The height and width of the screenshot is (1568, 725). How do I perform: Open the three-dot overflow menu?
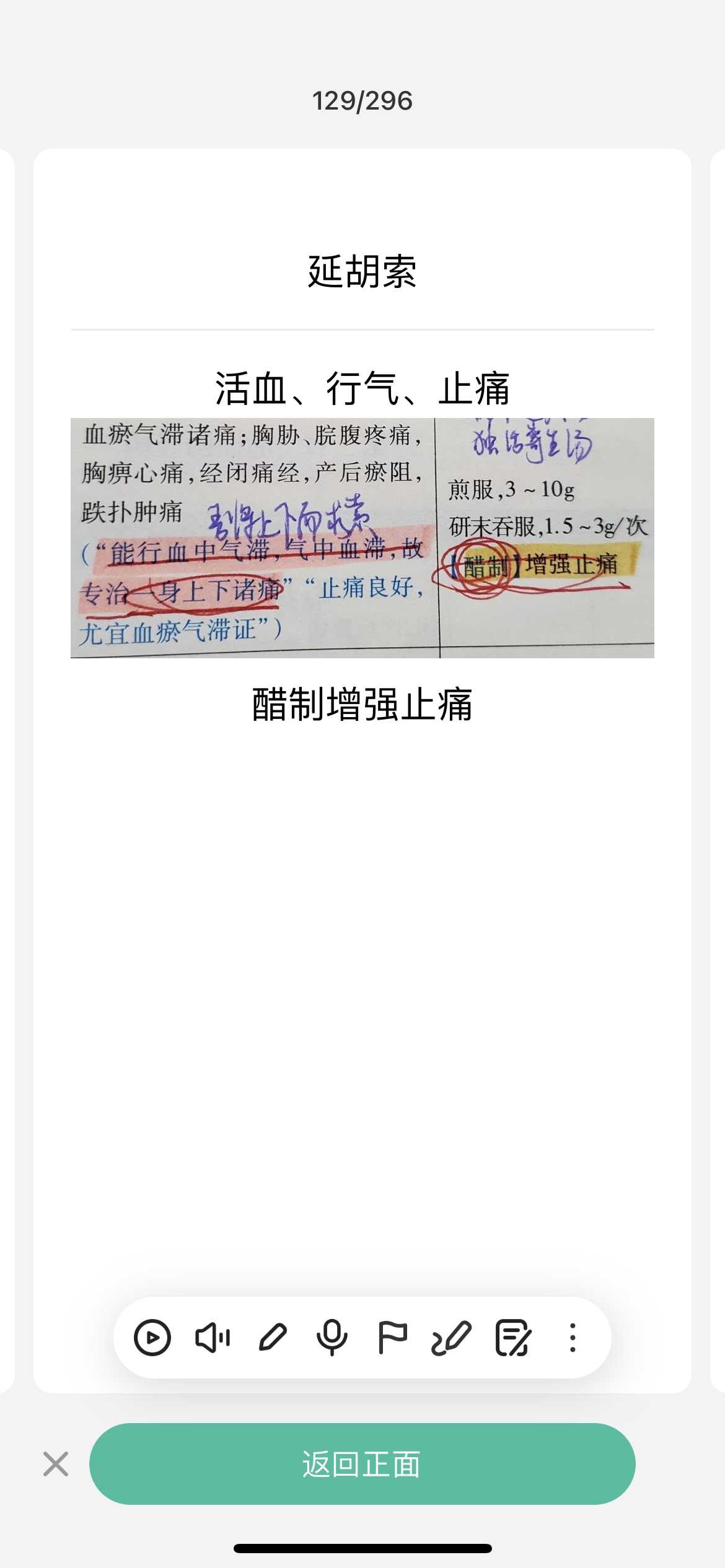[x=573, y=1338]
